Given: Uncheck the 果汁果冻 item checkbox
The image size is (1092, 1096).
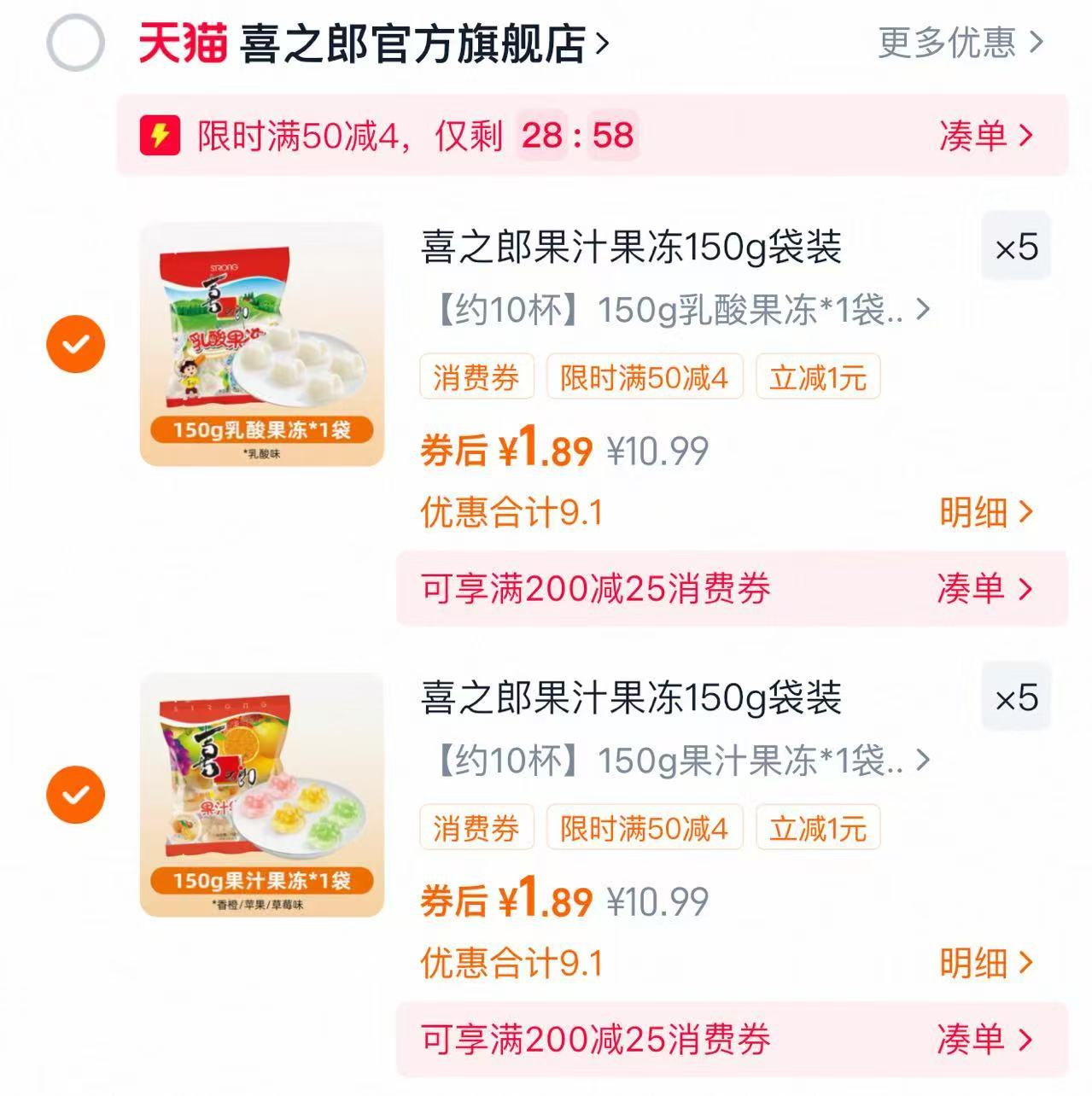Looking at the screenshot, I should 74,793.
